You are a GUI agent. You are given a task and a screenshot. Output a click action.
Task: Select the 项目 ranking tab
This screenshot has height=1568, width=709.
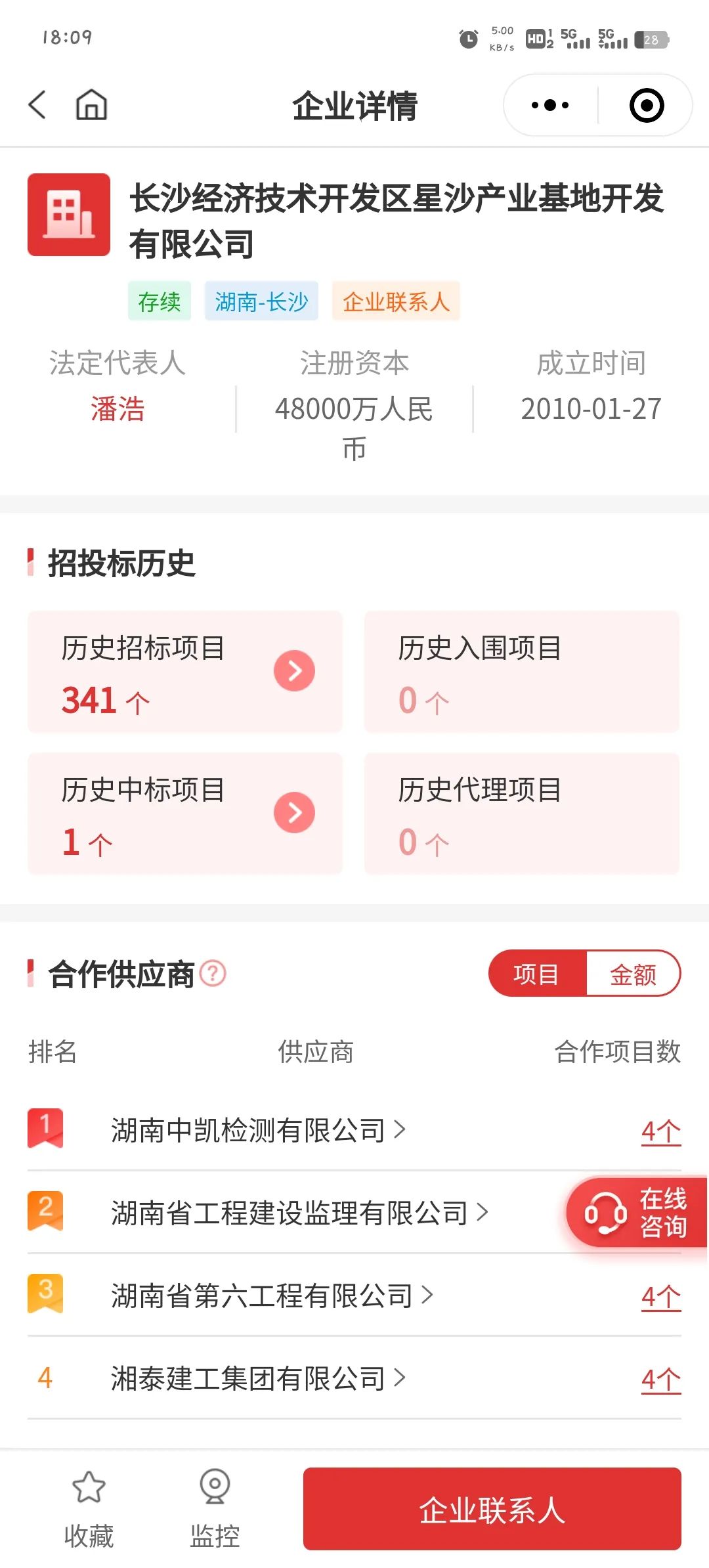coord(536,974)
